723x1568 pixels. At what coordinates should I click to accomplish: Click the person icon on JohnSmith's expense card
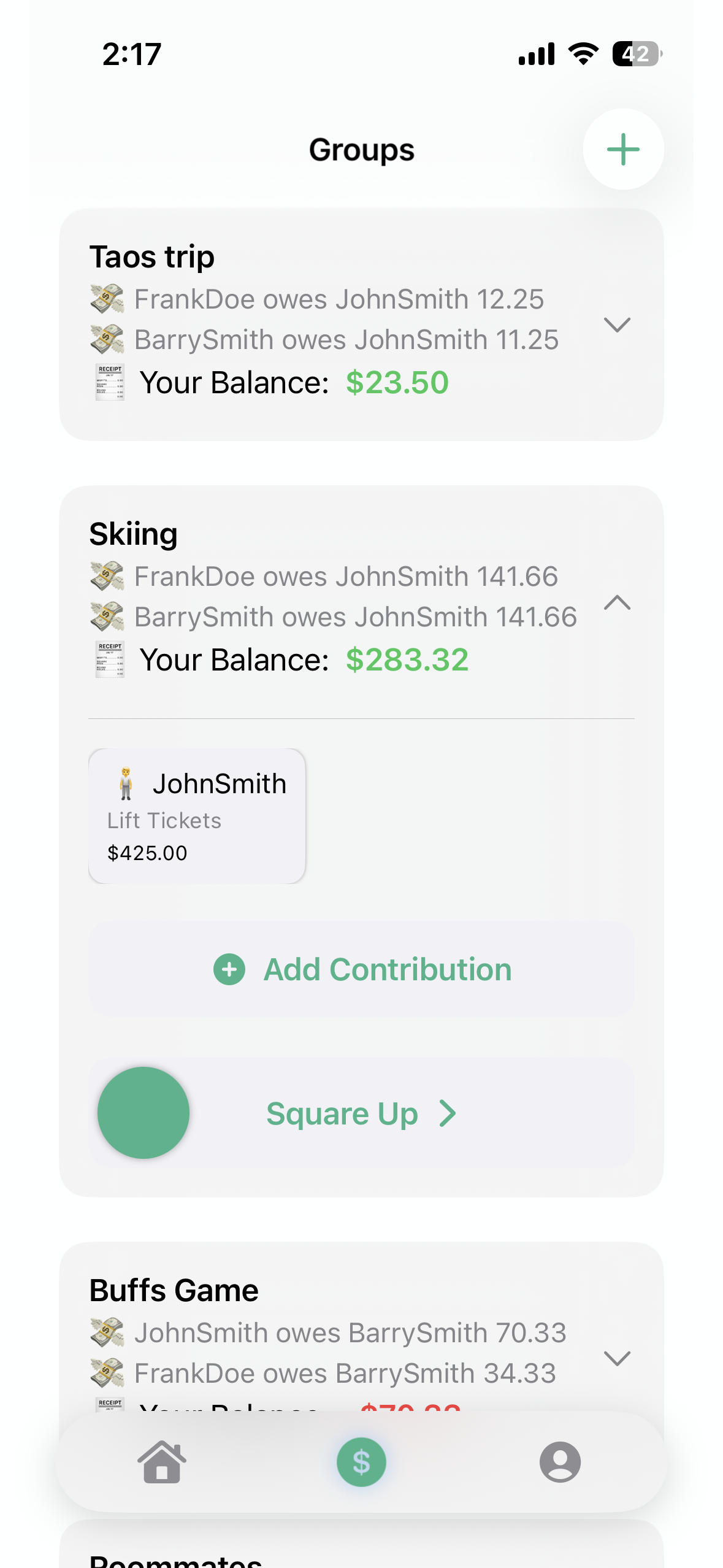click(x=126, y=783)
